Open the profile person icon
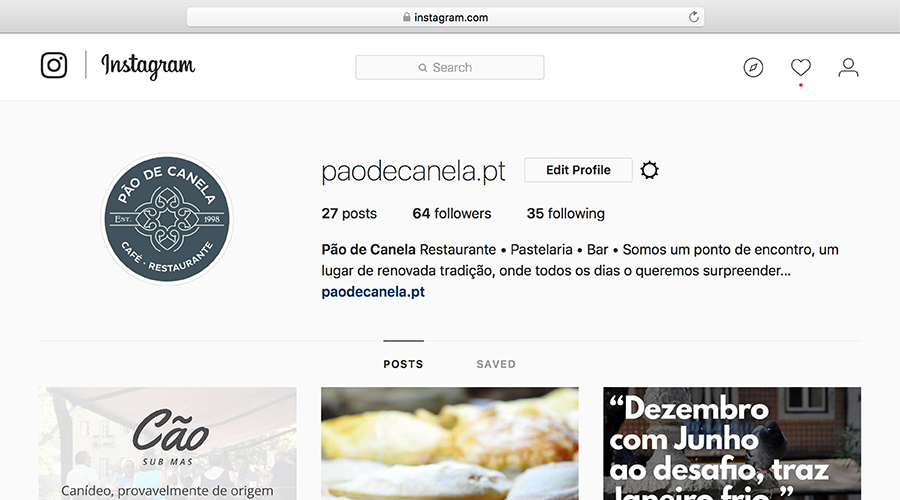The width and height of the screenshot is (900, 500). point(848,67)
